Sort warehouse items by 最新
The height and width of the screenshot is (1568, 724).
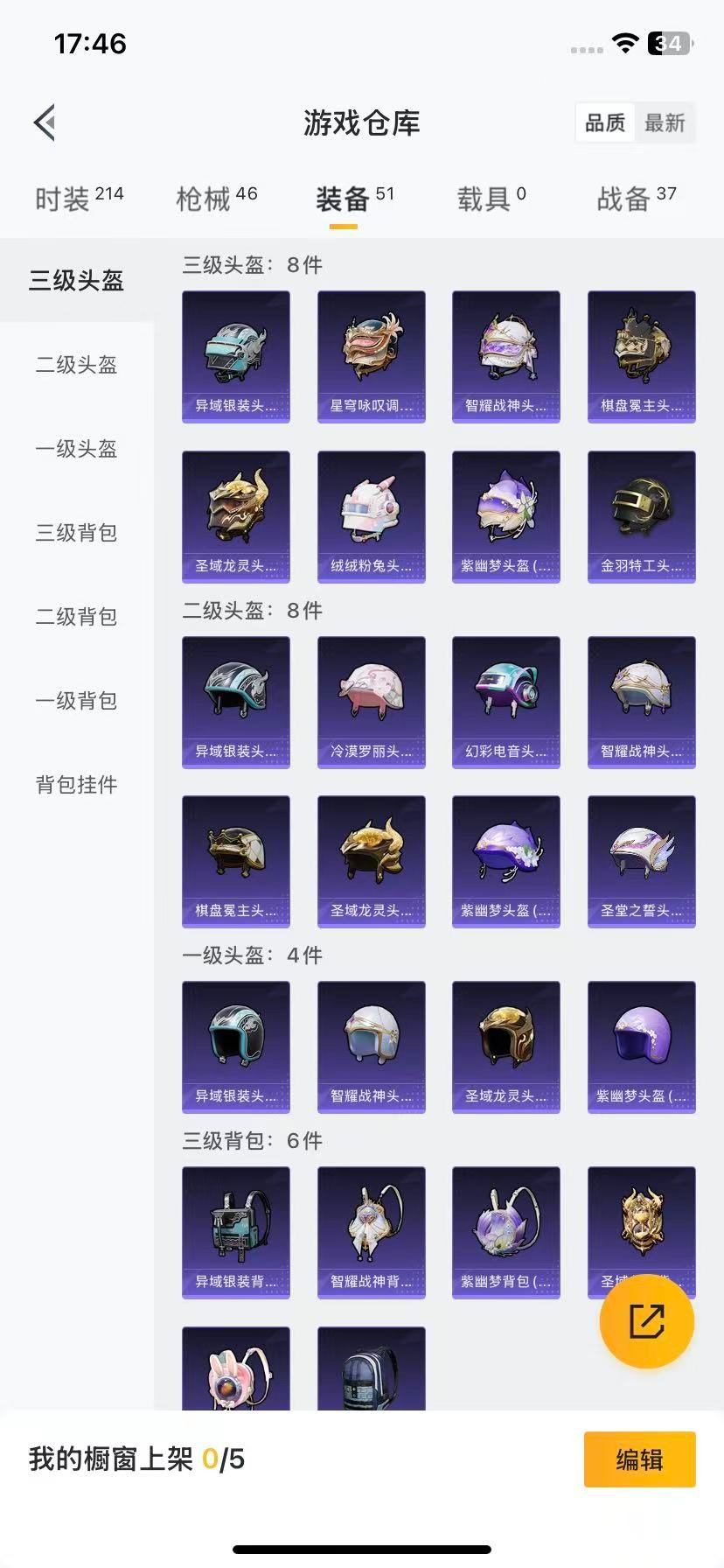point(665,122)
